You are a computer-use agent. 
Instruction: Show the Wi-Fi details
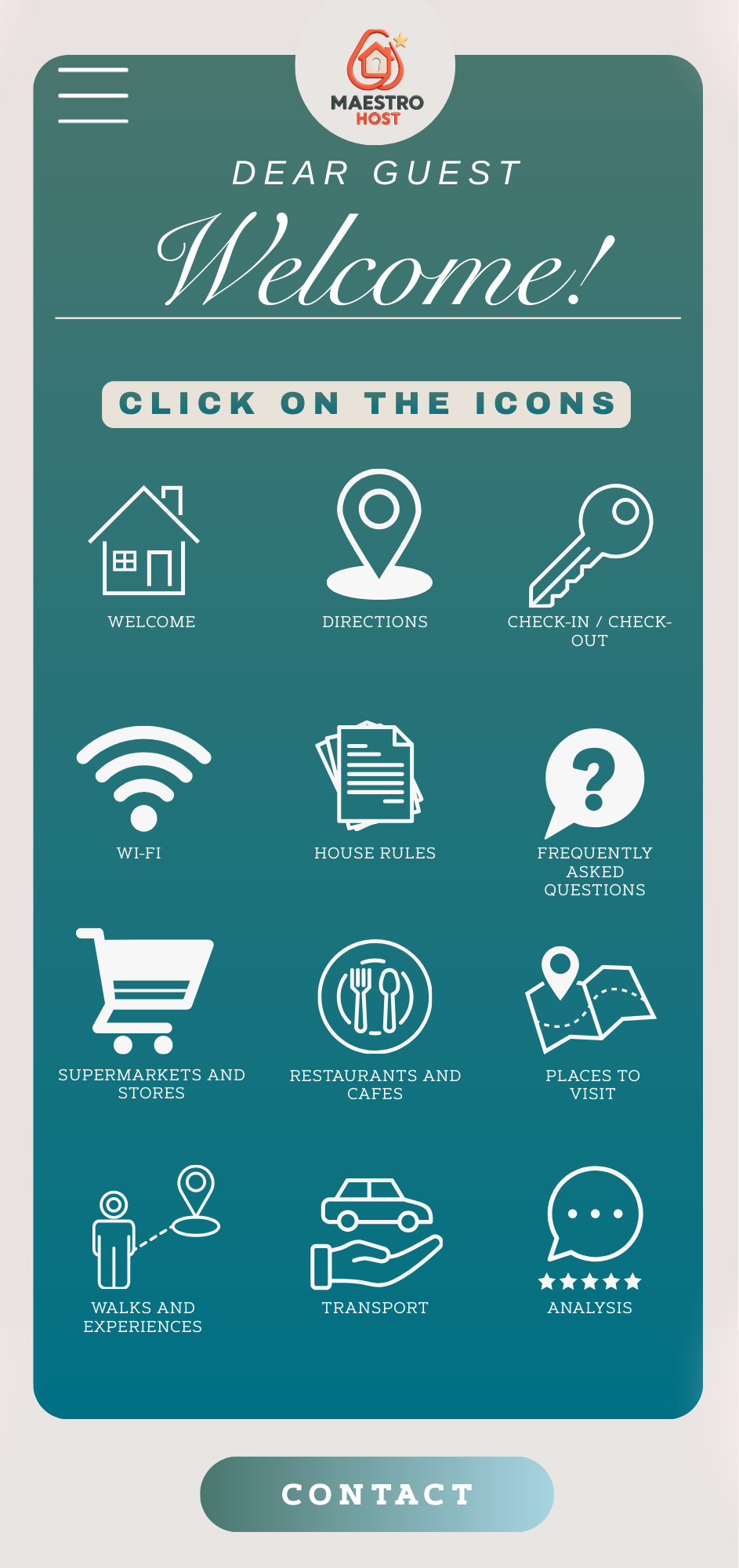click(x=143, y=779)
